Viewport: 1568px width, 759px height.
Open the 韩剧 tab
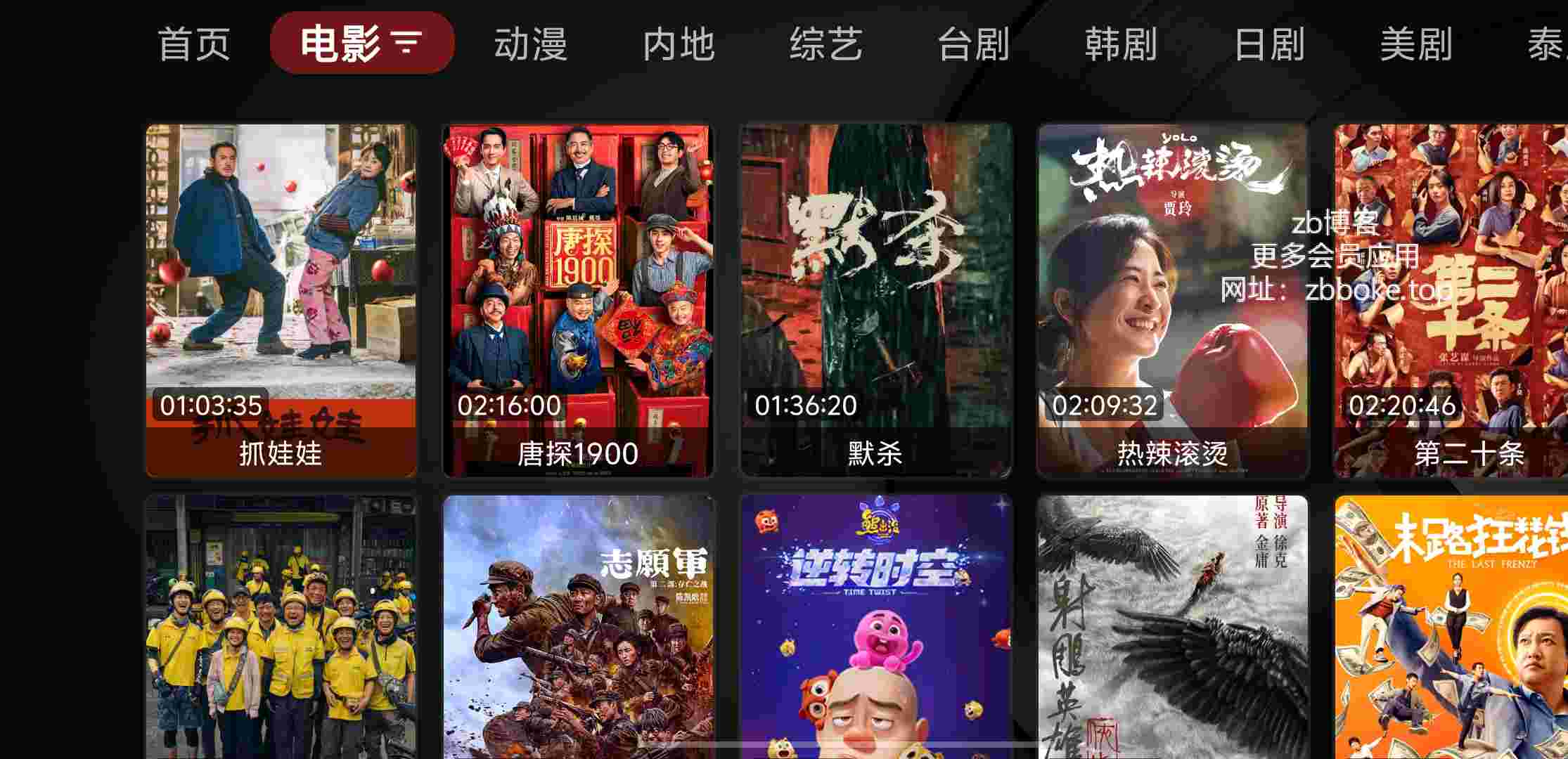(x=1122, y=44)
